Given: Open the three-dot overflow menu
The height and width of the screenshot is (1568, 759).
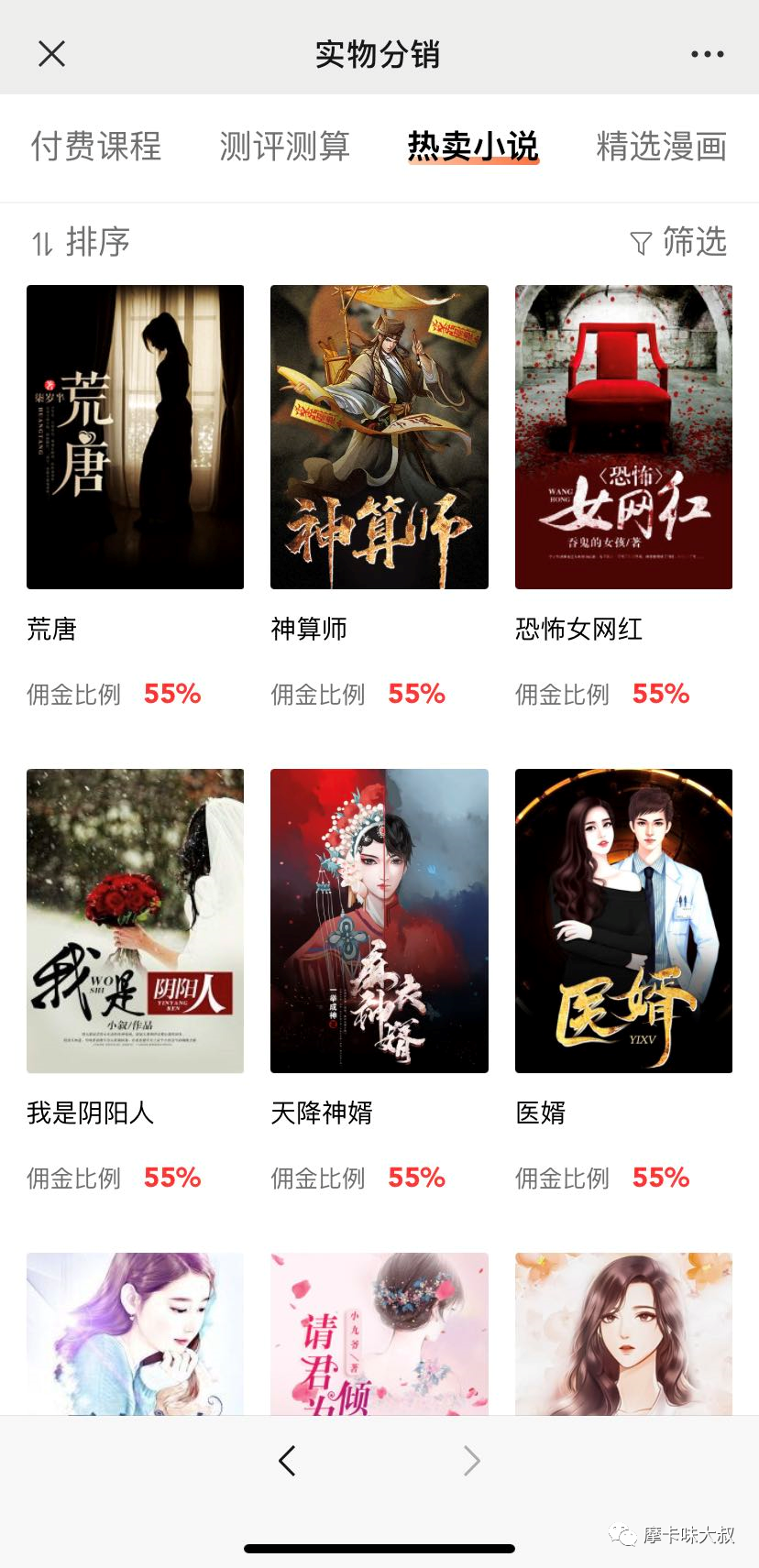Looking at the screenshot, I should point(707,54).
